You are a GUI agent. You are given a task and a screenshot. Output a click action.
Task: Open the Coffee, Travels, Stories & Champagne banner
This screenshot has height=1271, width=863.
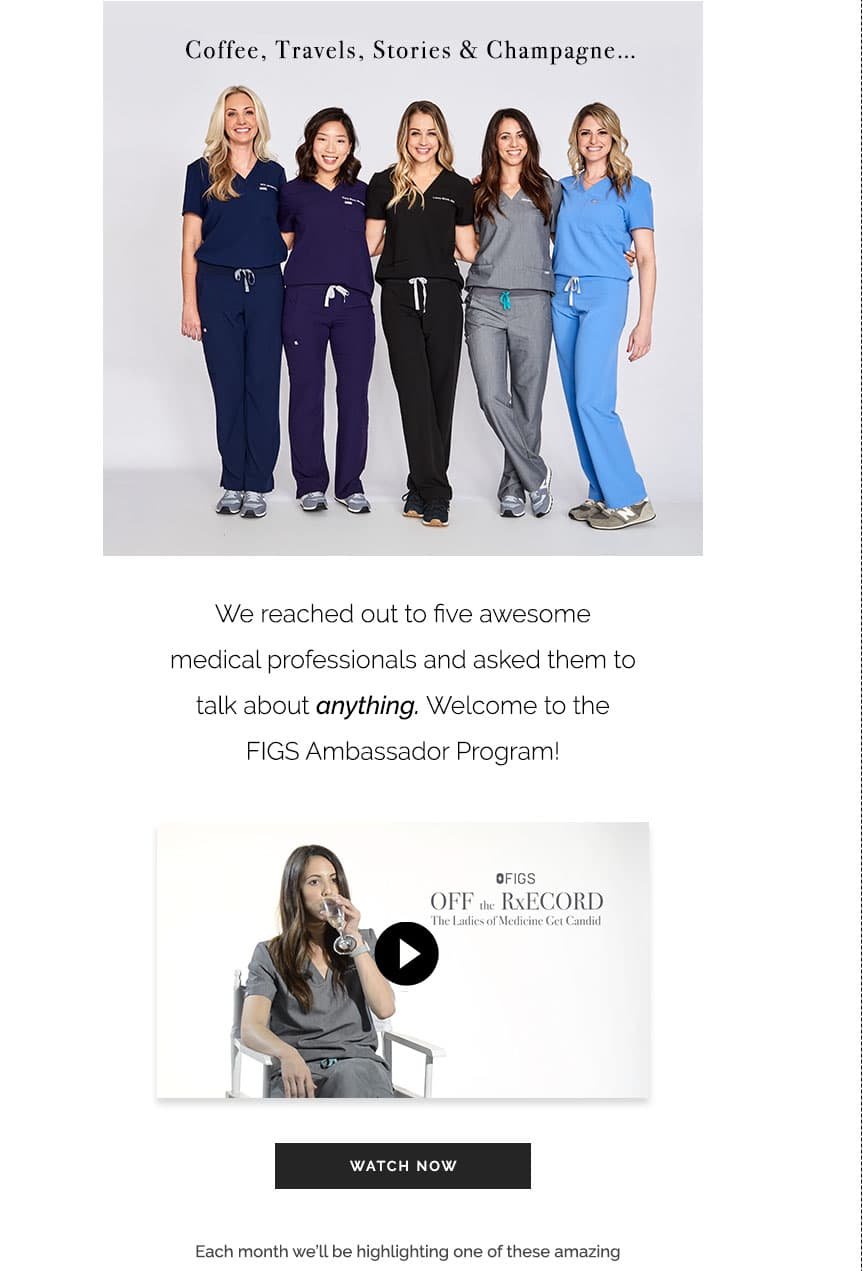403,278
